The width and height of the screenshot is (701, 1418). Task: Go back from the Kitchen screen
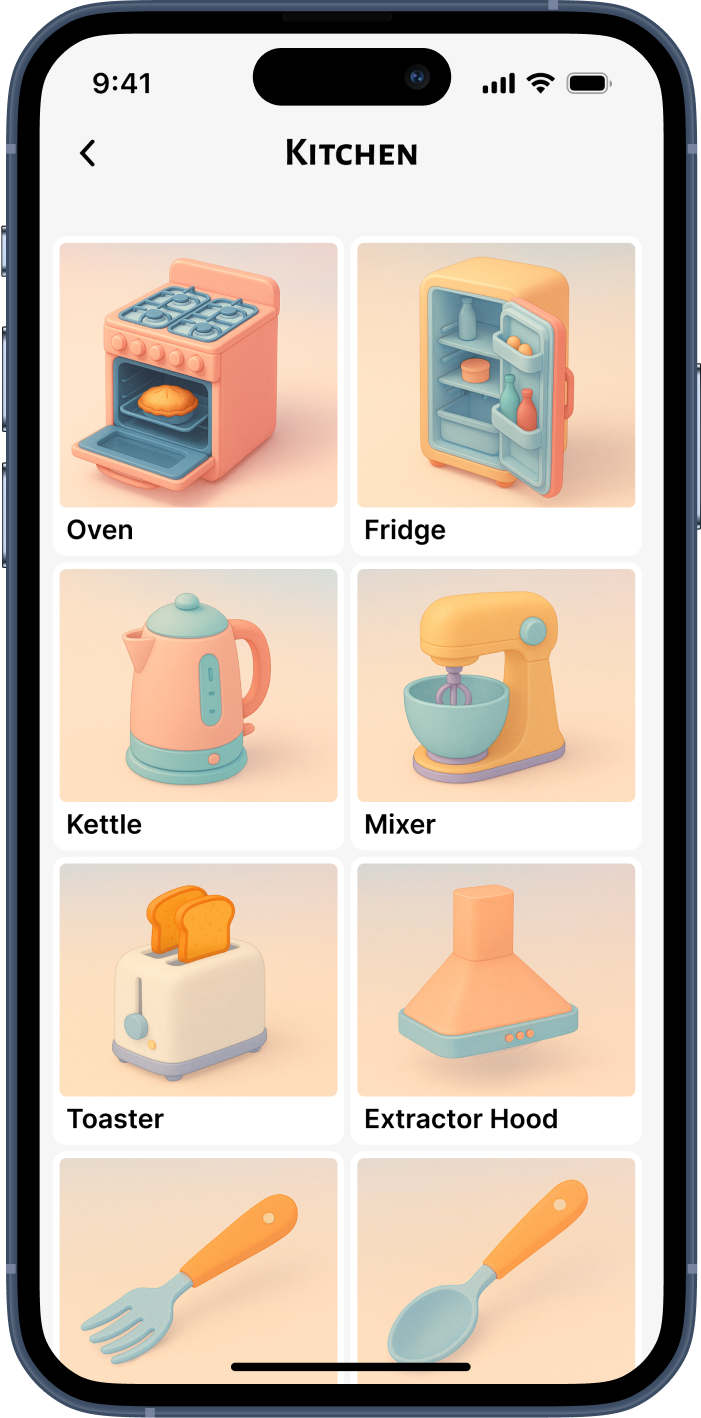(88, 153)
